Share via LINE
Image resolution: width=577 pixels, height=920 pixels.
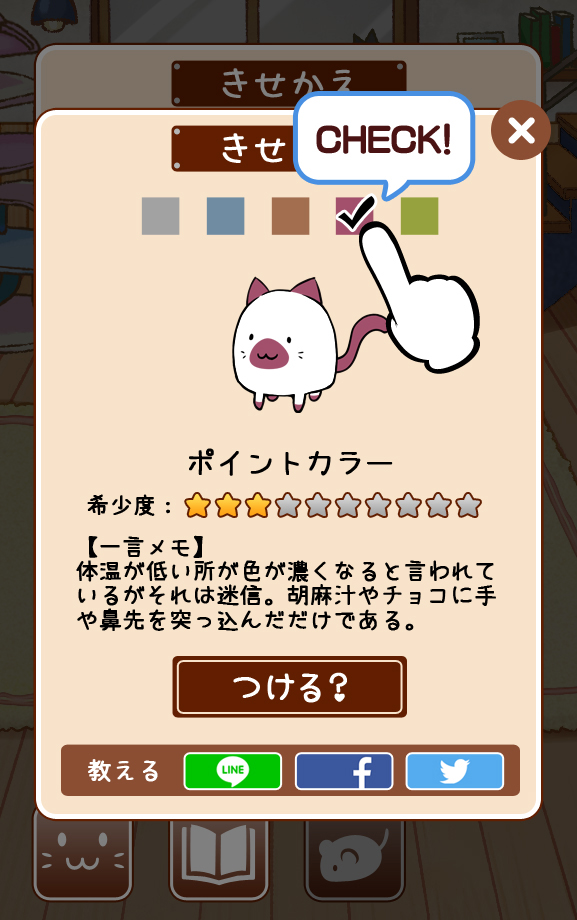232,771
